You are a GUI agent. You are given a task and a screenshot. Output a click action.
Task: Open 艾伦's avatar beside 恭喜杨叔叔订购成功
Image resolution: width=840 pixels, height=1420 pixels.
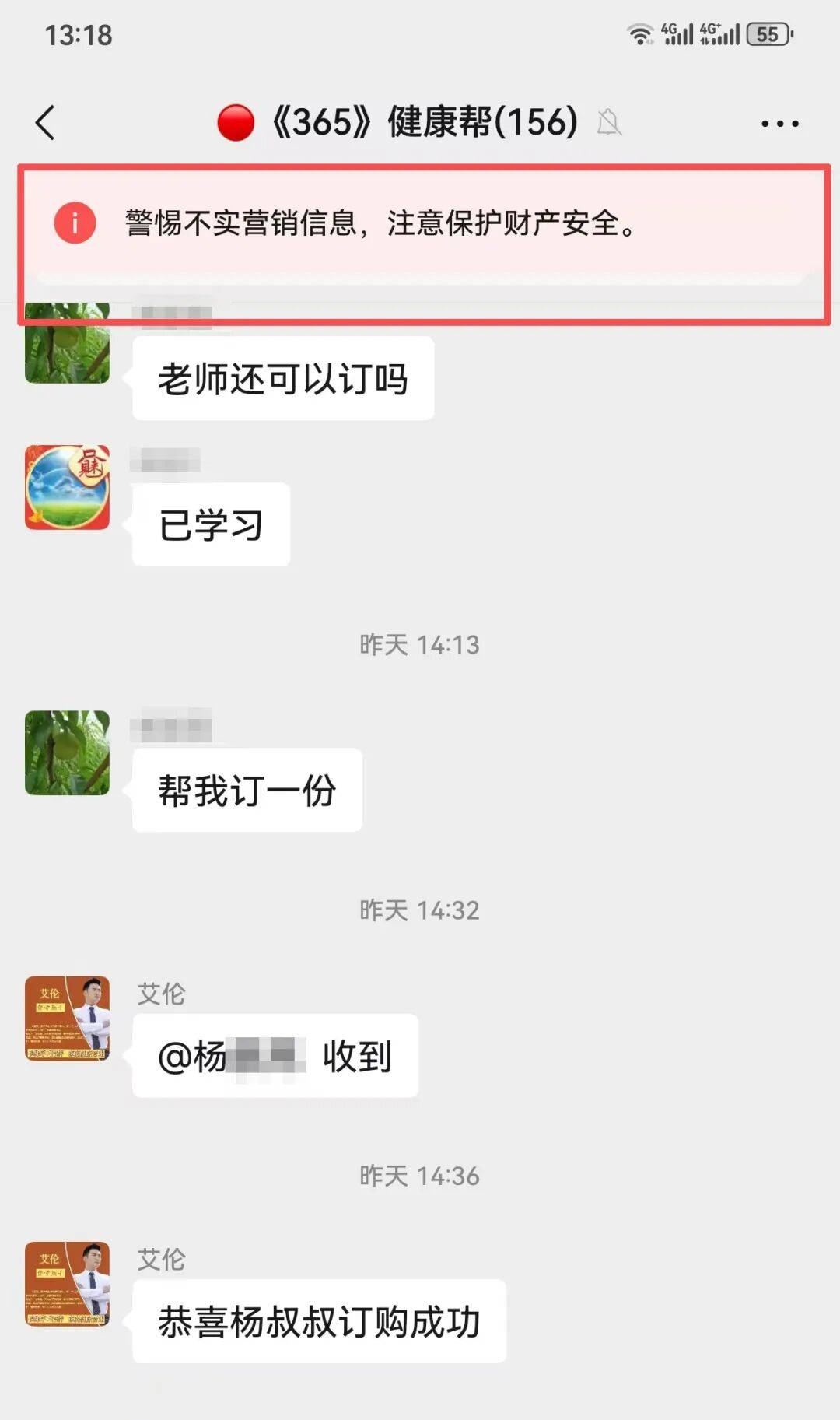pyautogui.click(x=67, y=1284)
